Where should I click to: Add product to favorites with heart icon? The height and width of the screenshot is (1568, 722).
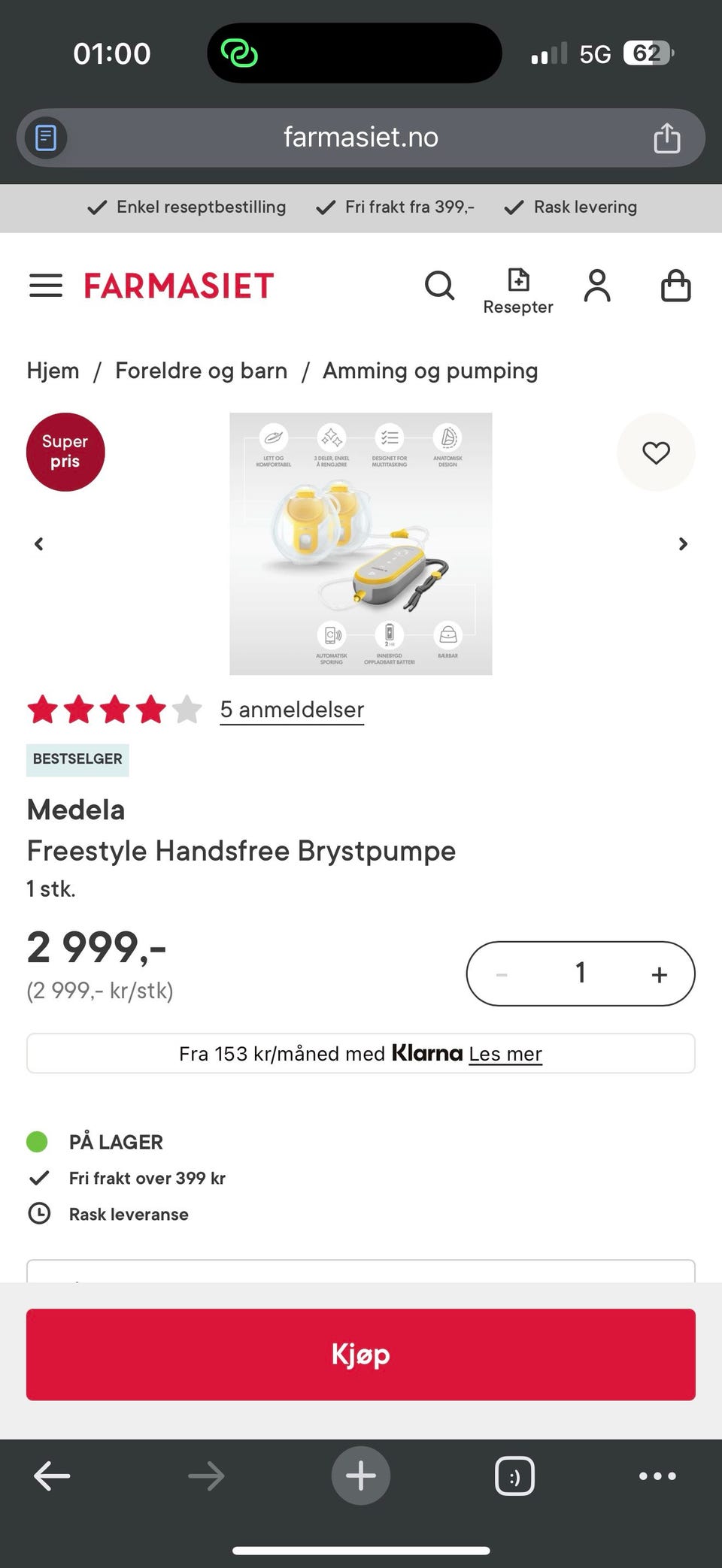coord(656,452)
